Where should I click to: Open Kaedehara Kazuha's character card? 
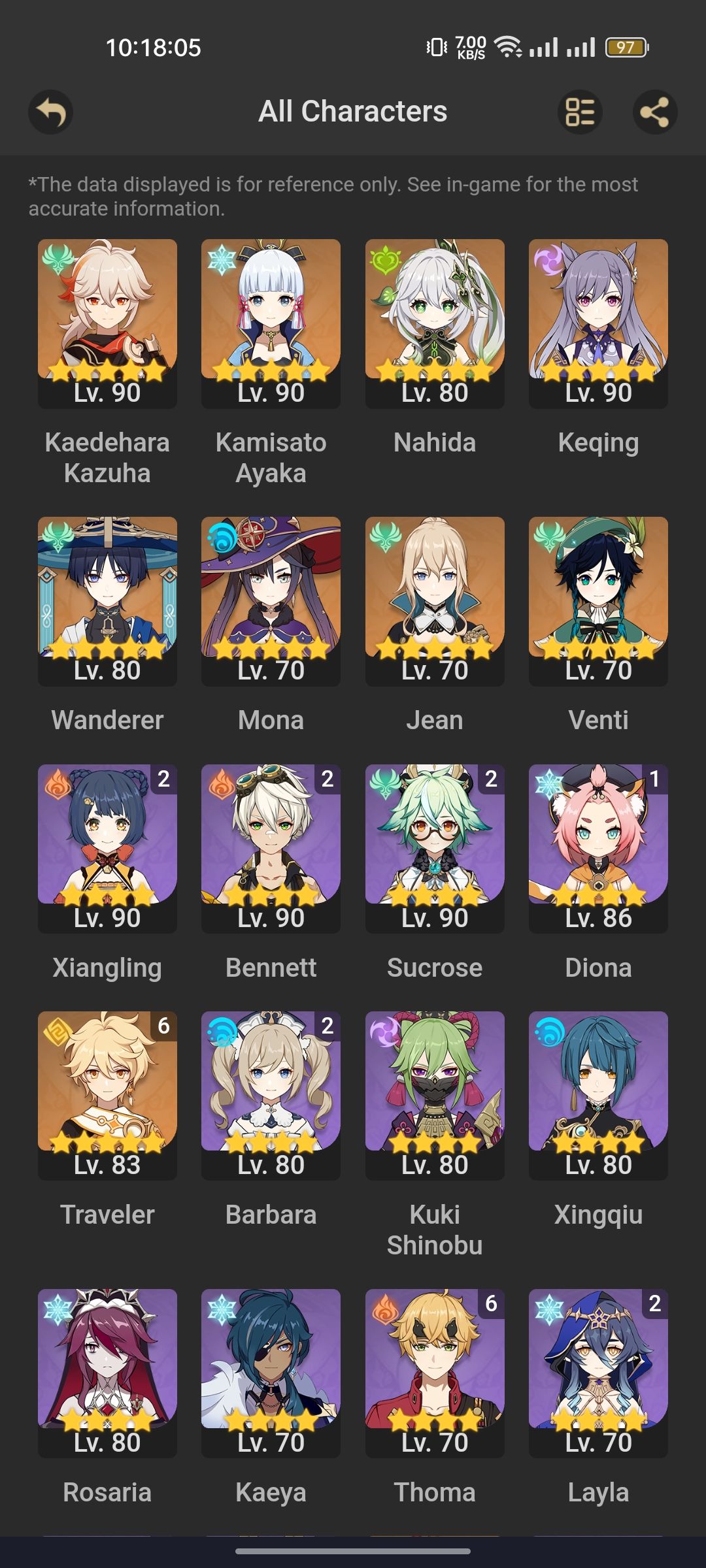(107, 323)
